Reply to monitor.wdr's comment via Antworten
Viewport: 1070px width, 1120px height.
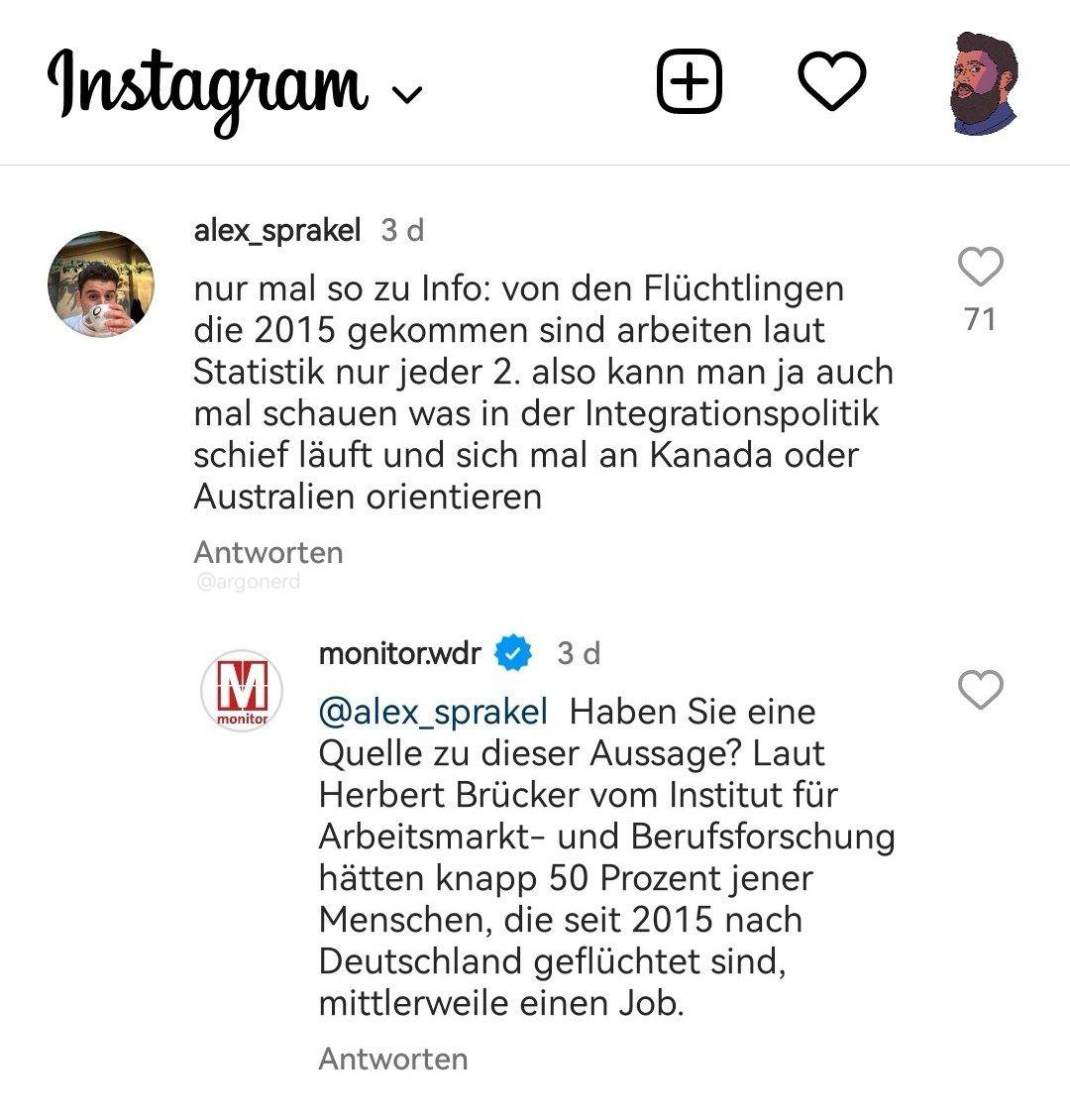click(x=393, y=1059)
